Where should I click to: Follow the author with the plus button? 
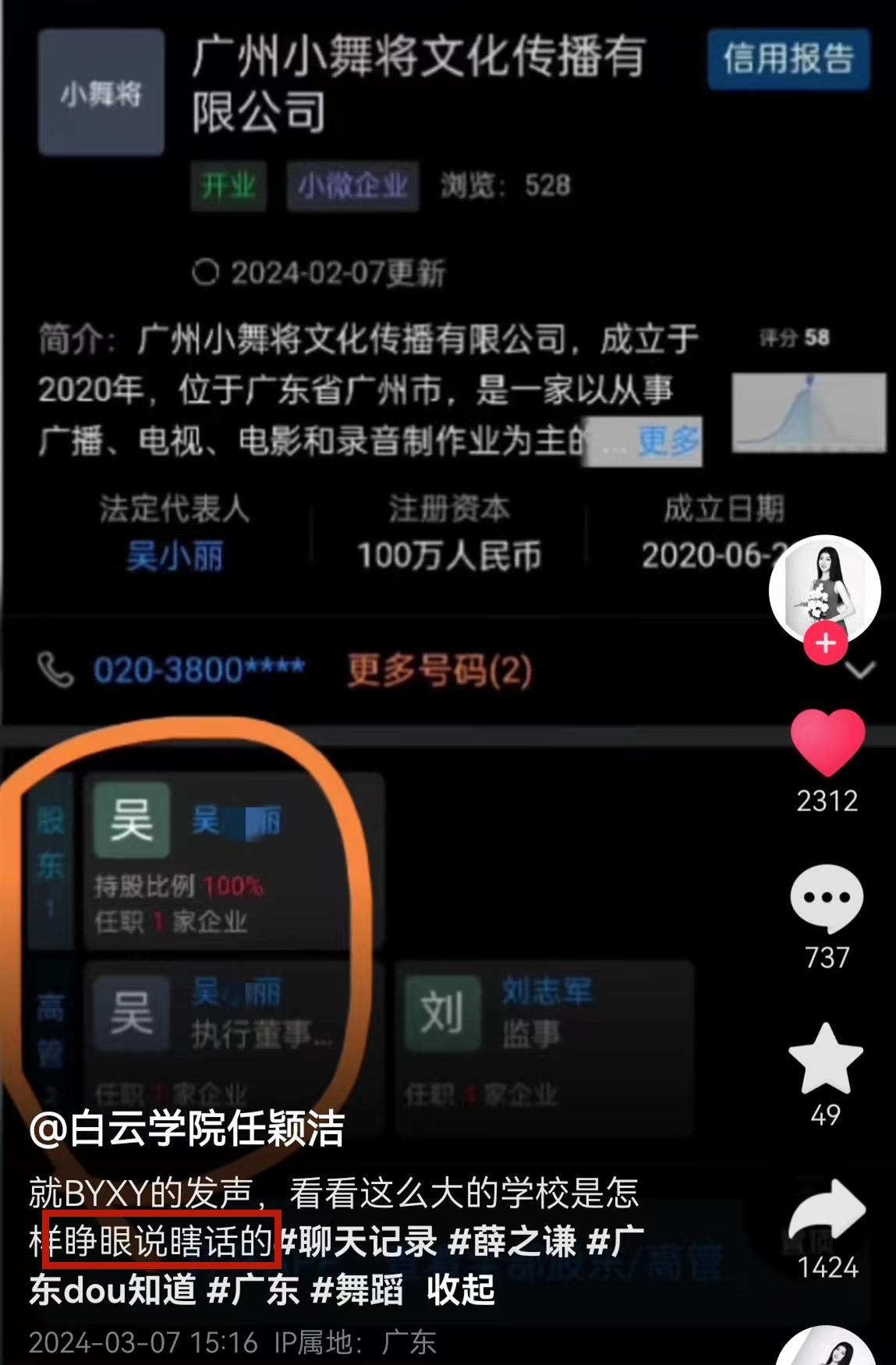click(826, 643)
